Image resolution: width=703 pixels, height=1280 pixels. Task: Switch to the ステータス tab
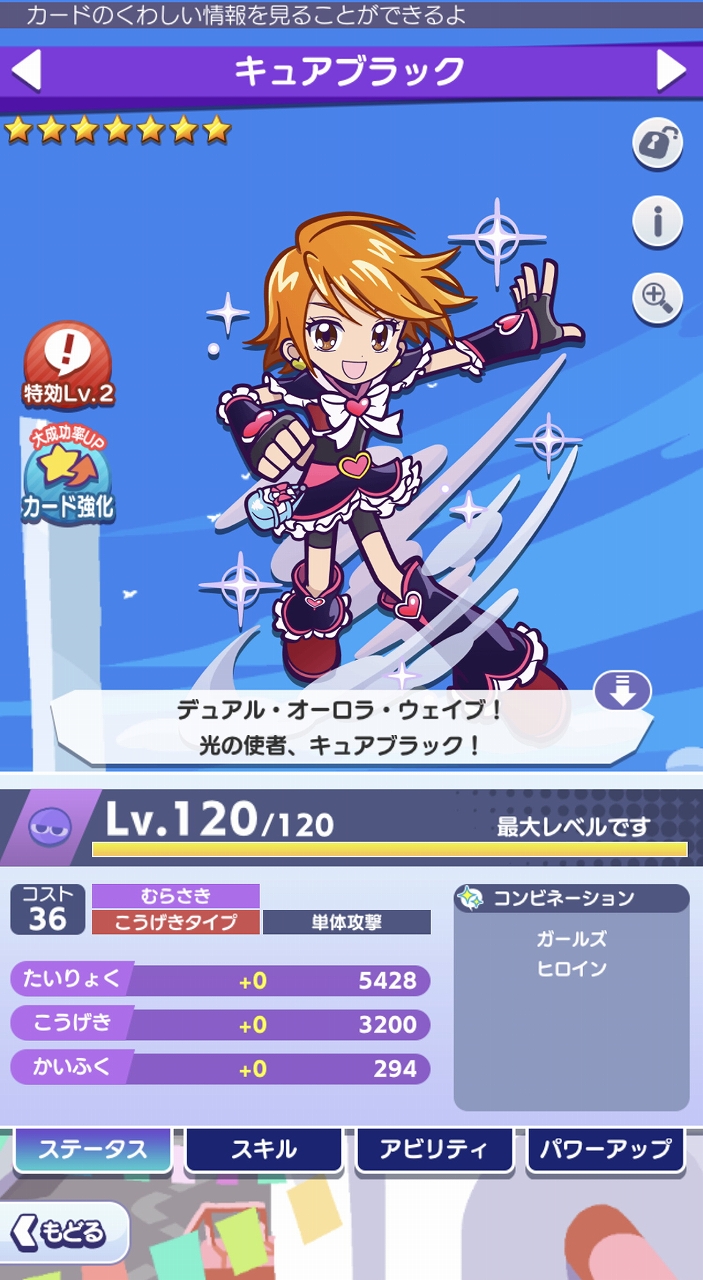click(92, 1150)
